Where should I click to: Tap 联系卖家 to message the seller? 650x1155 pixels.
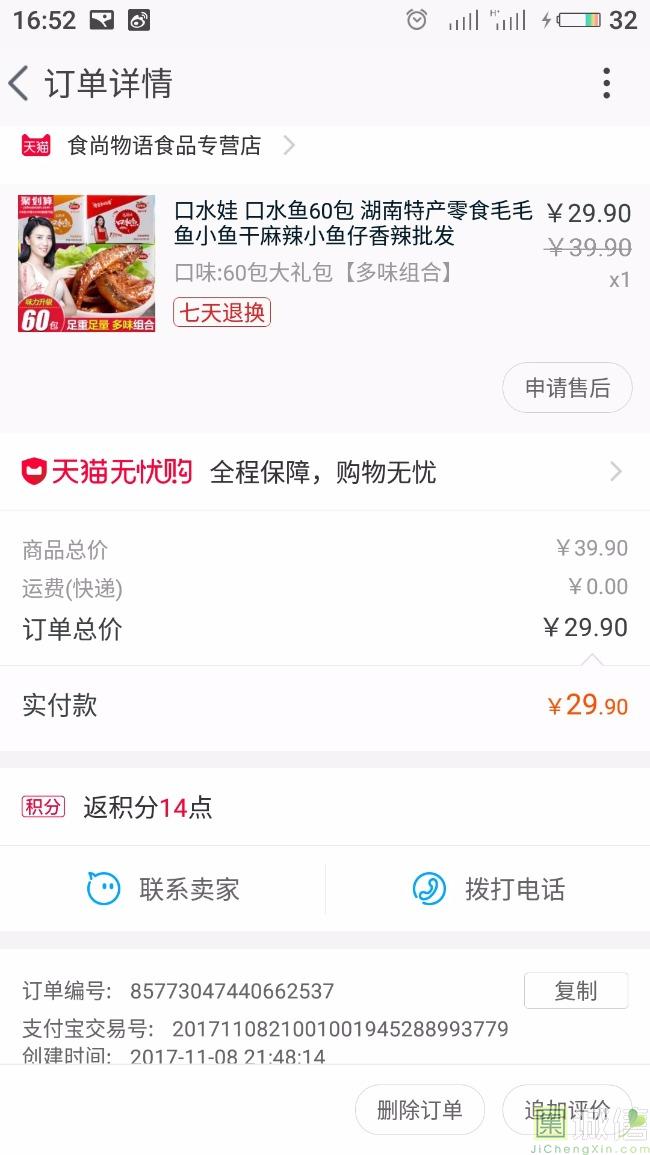click(x=164, y=889)
